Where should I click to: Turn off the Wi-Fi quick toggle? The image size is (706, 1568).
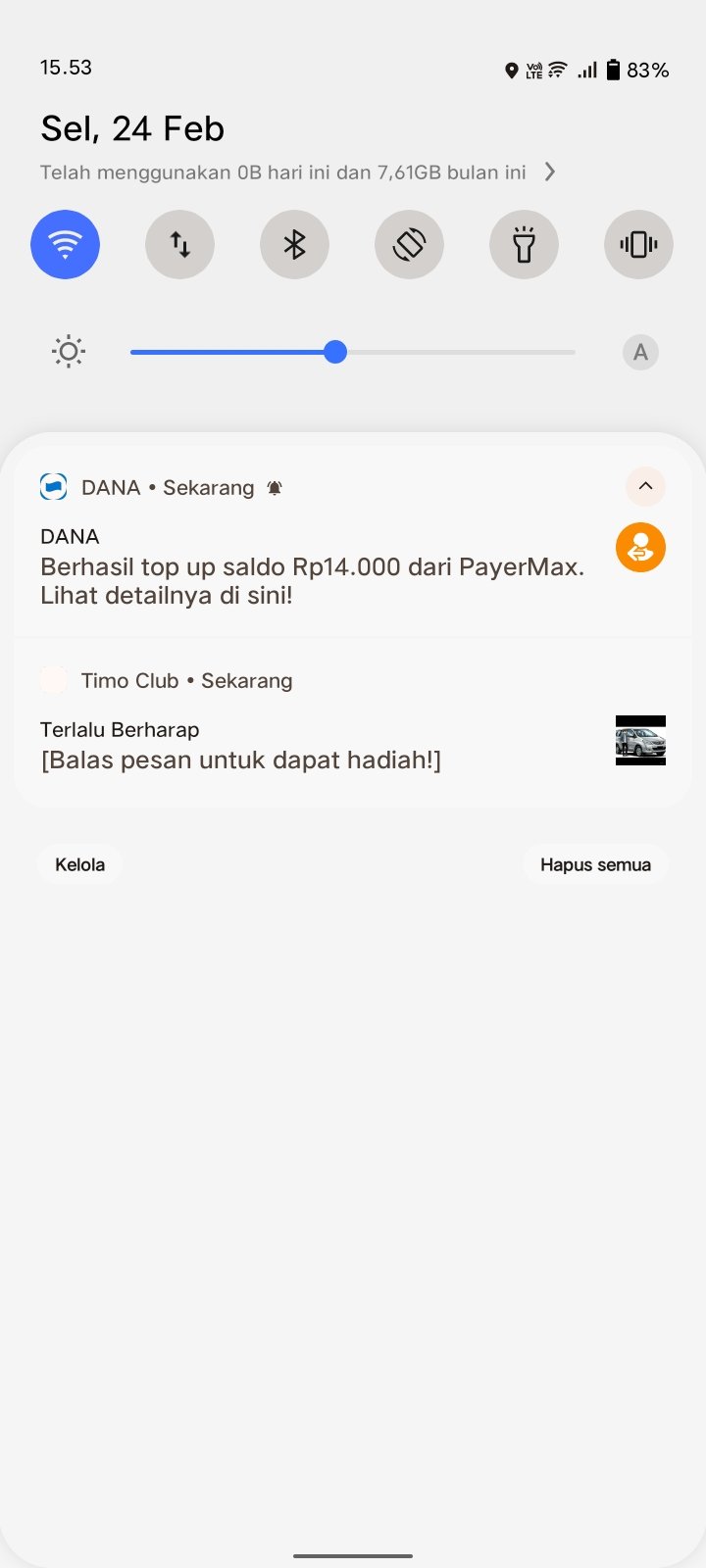65,244
